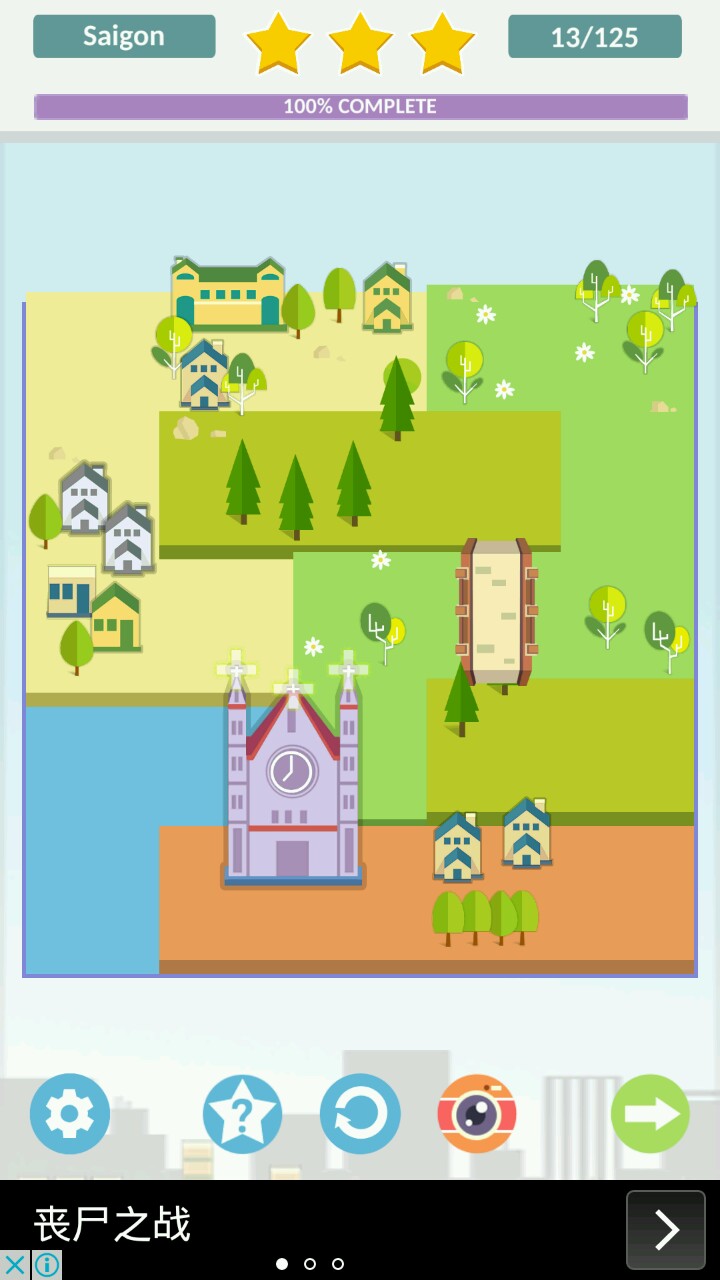Open the Saigon level pack button
The height and width of the screenshot is (1280, 720).
124,37
